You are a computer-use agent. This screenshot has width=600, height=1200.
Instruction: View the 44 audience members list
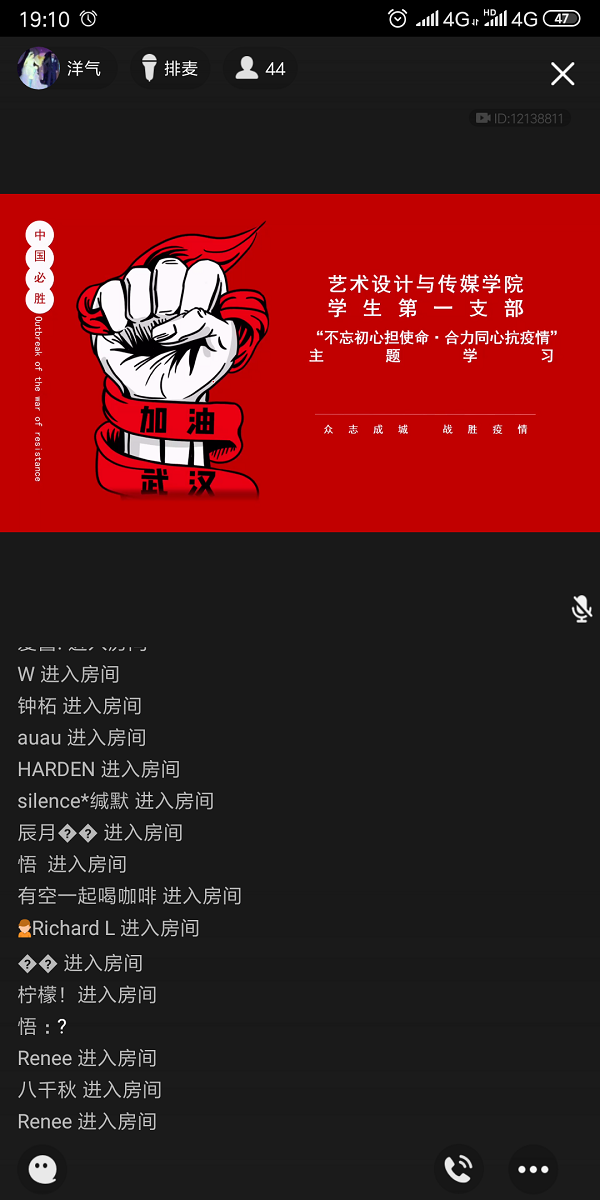click(261, 69)
